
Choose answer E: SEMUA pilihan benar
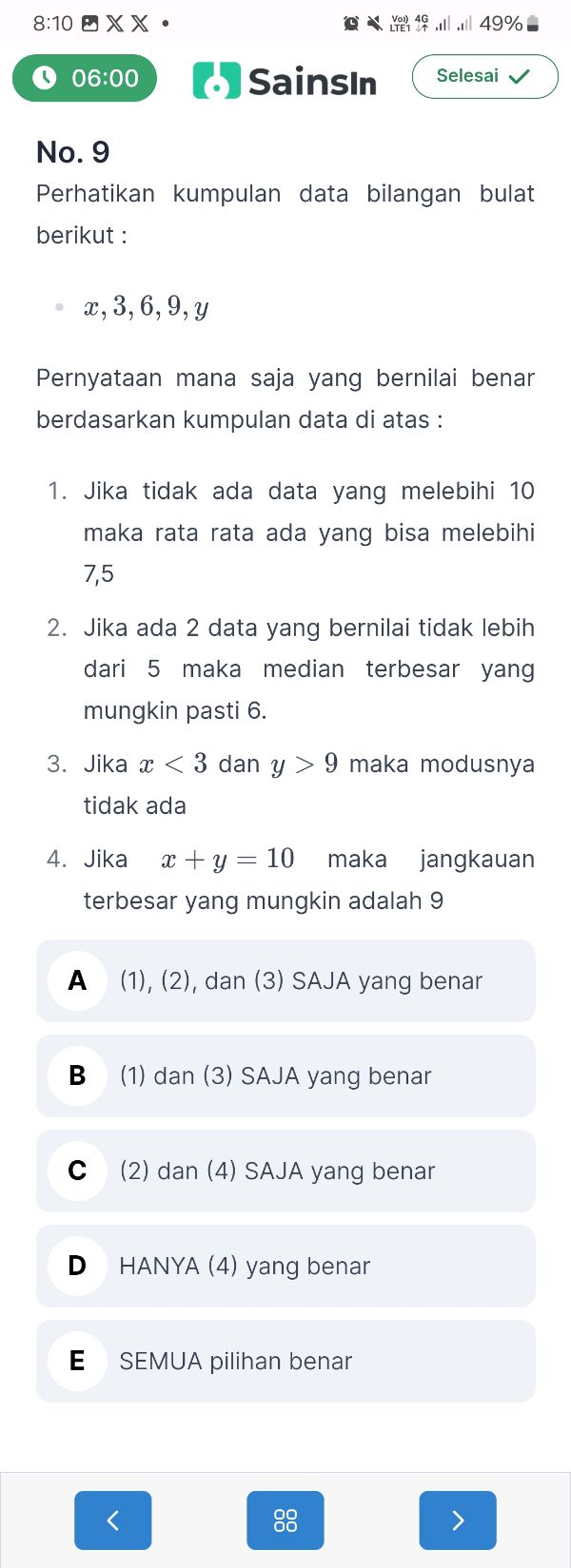click(x=285, y=1361)
